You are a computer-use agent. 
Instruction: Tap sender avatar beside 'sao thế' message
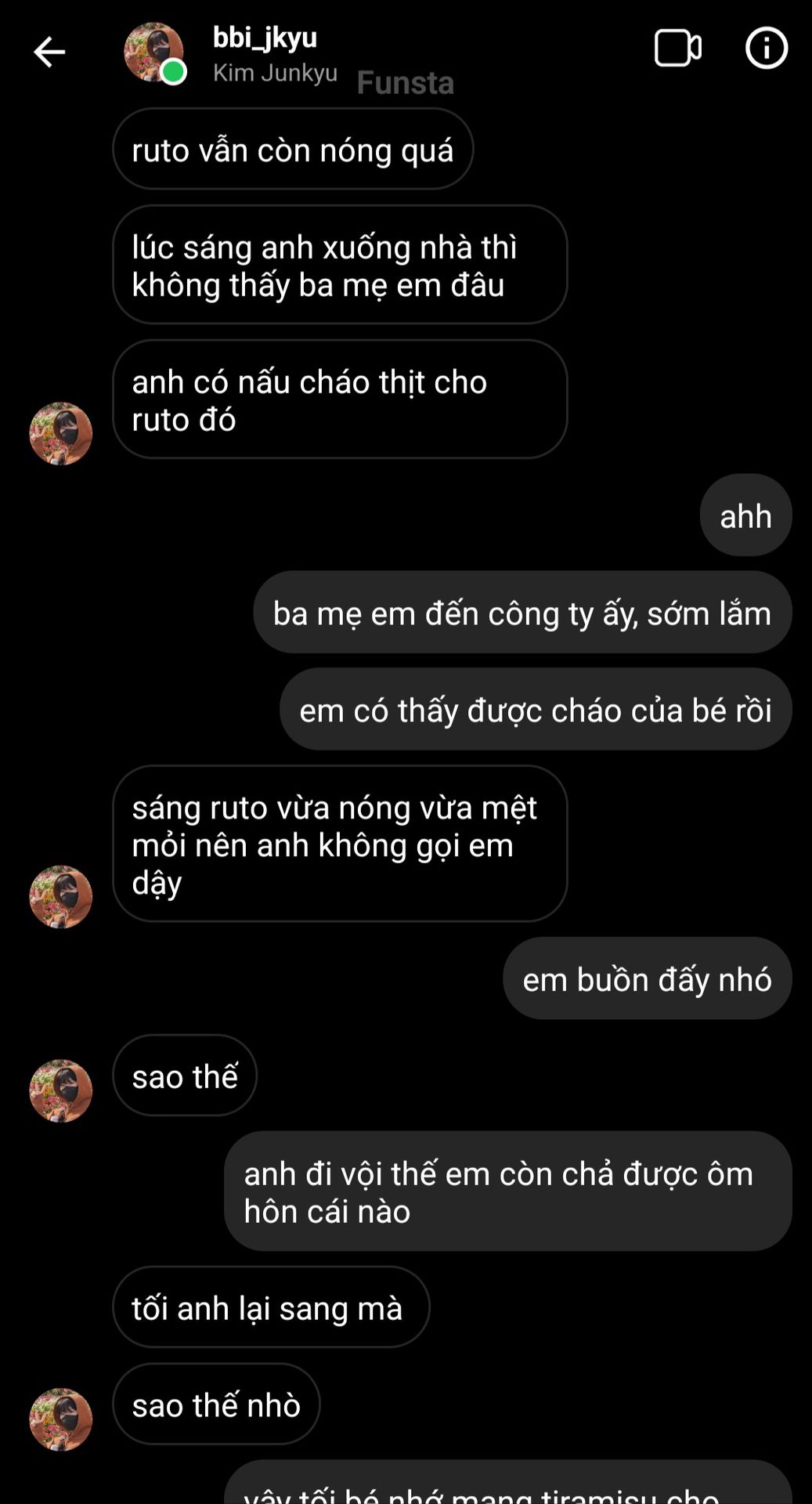(x=61, y=1090)
